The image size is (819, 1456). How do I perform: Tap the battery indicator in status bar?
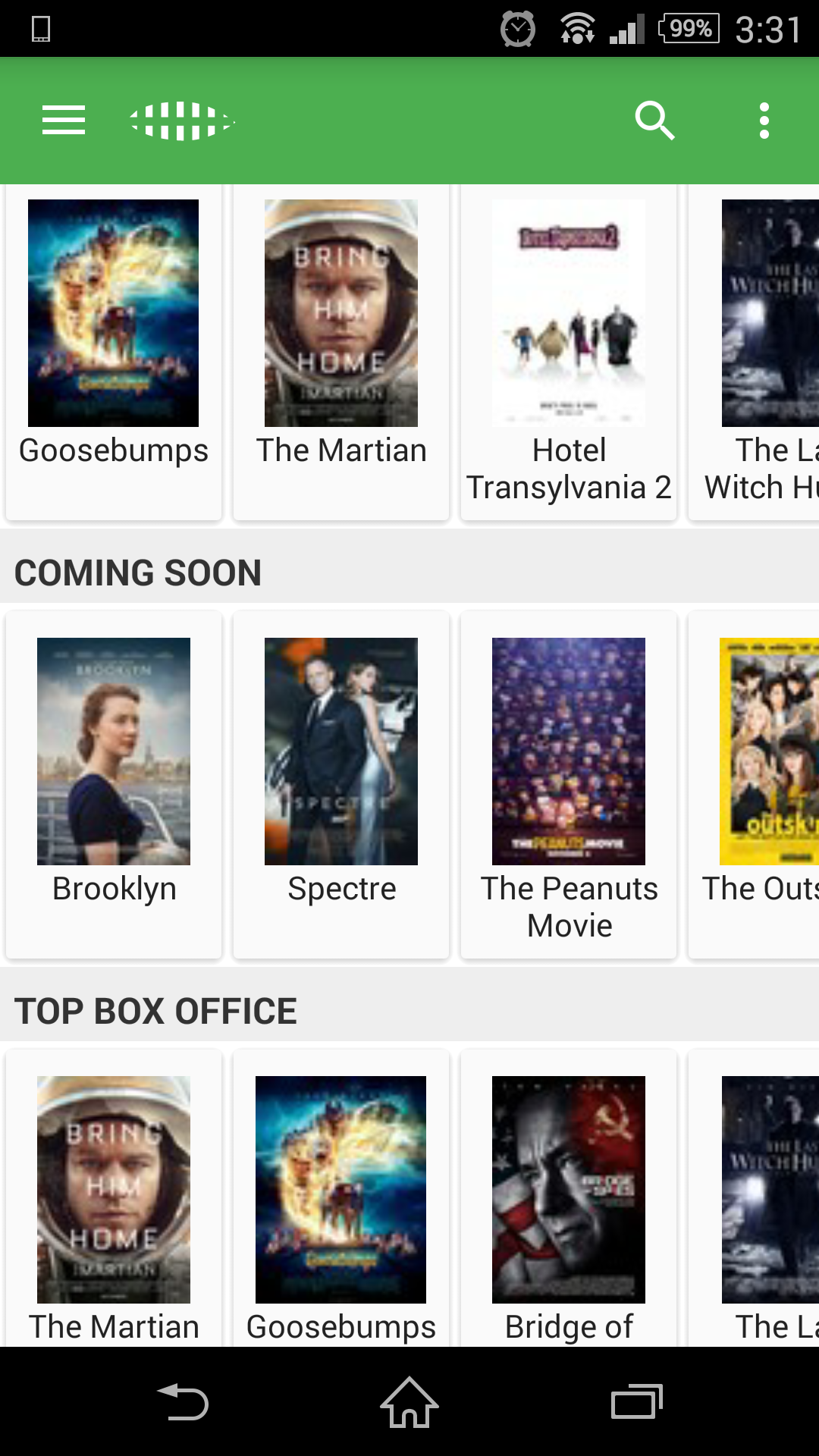[x=689, y=29]
